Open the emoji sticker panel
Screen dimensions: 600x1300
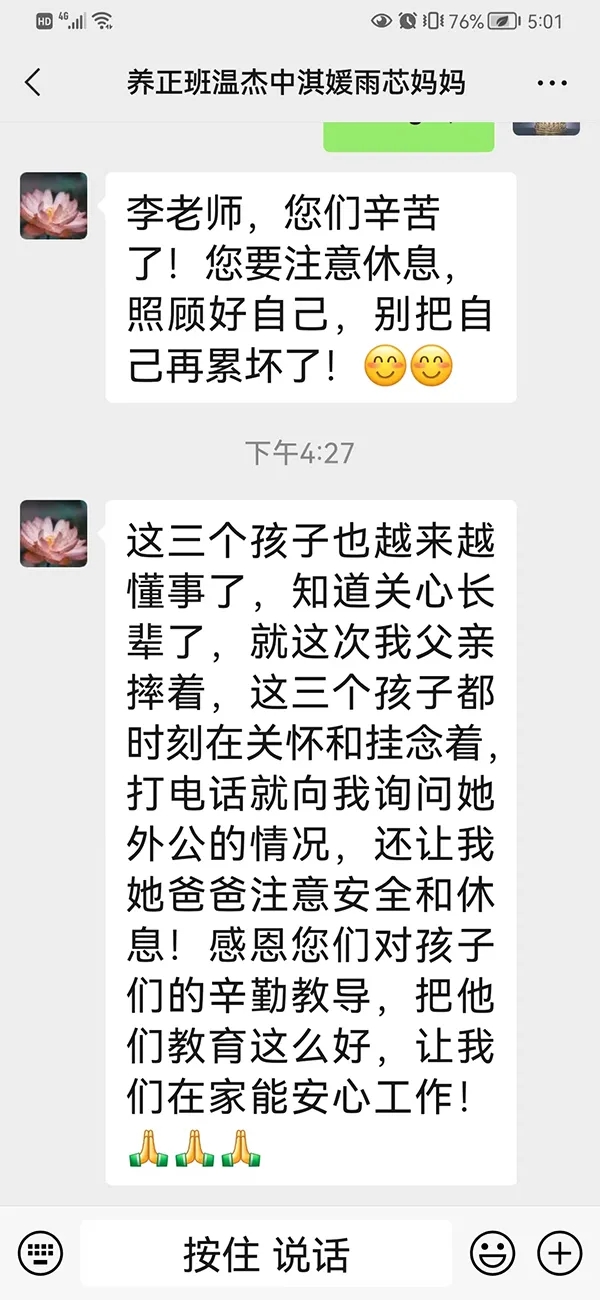click(x=493, y=1253)
